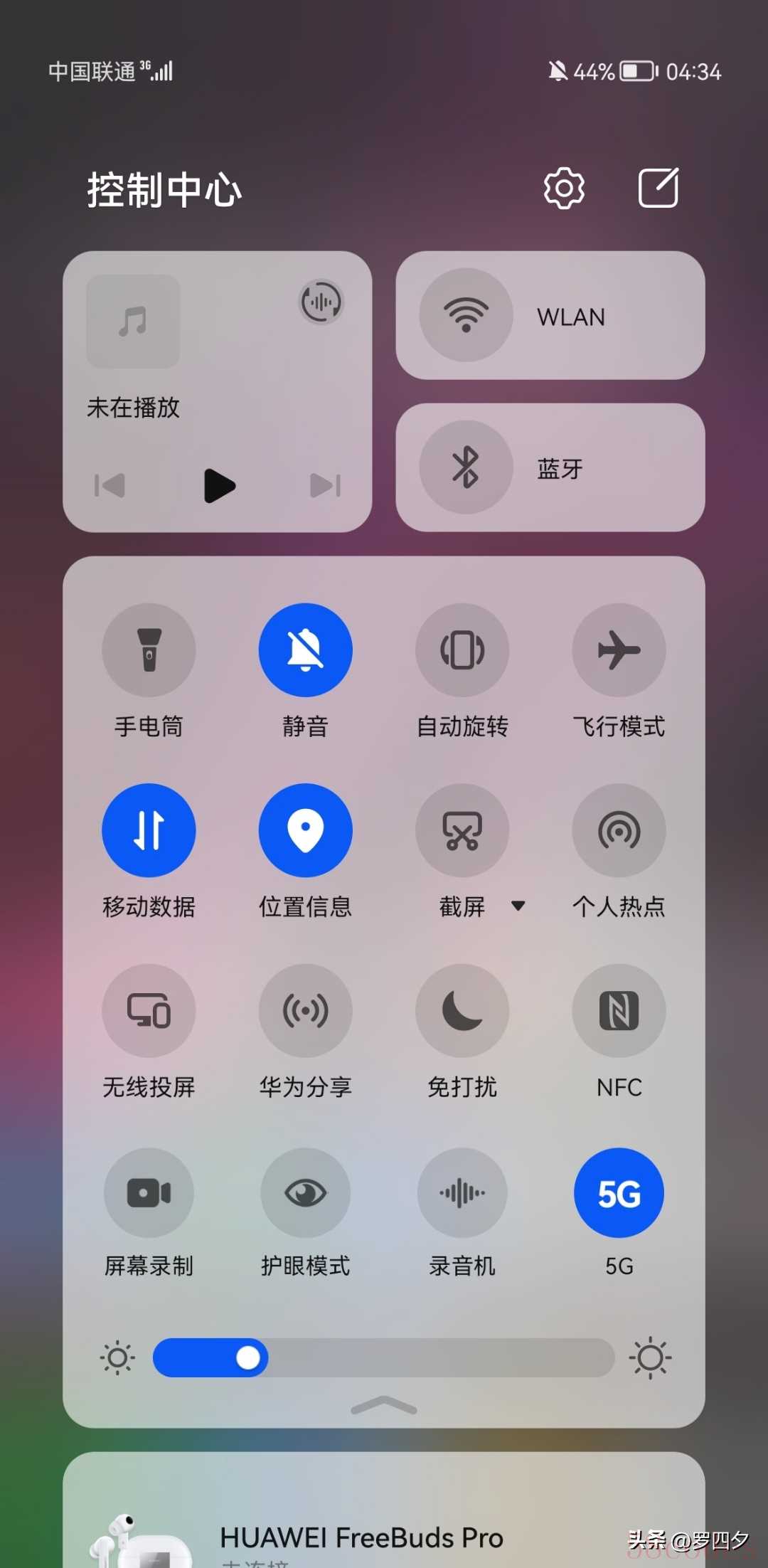Collapse the shortcut panel with the arrow
This screenshot has width=768, height=1568.
coord(384,1405)
